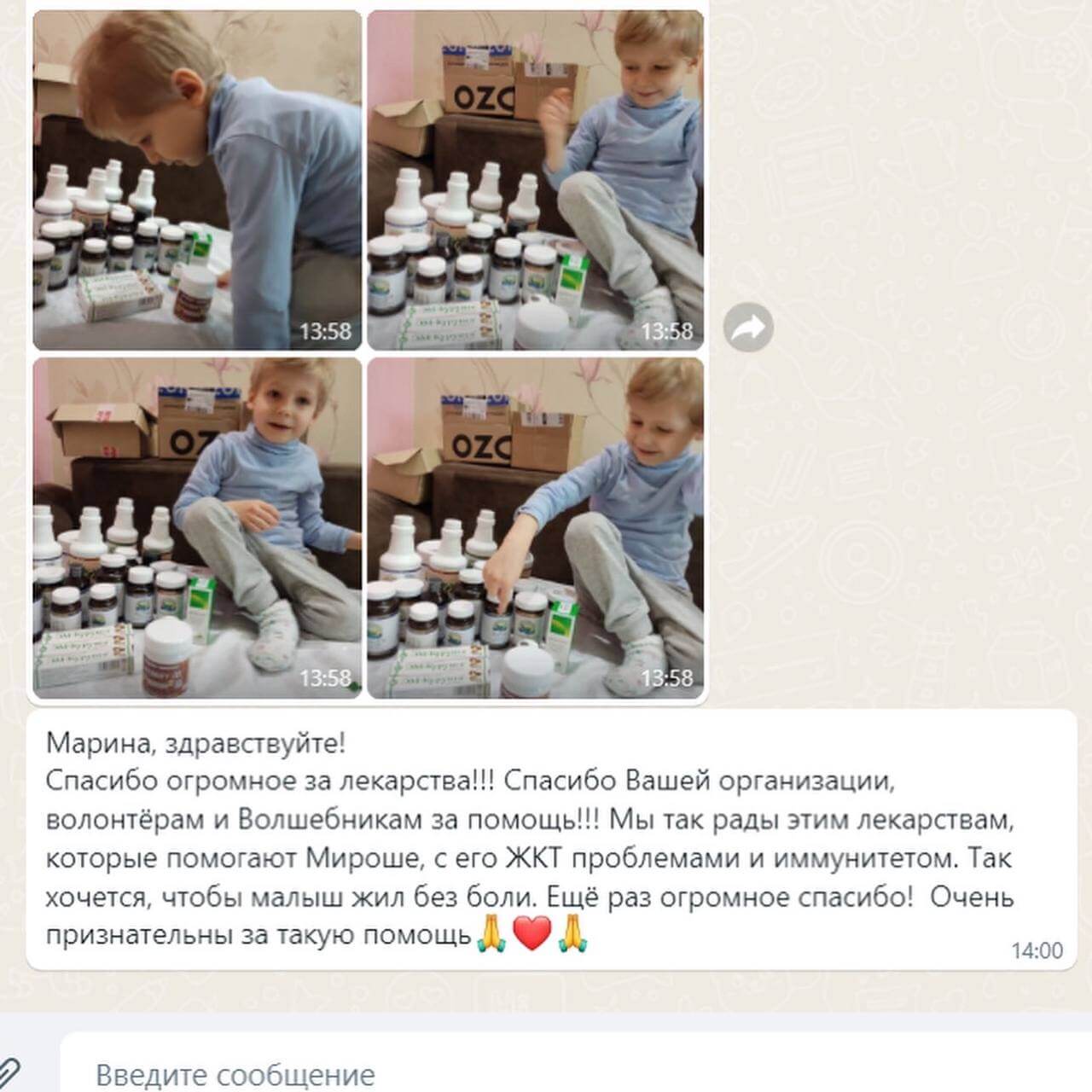Tap the attach paperclip icon
The image size is (1092, 1092).
tap(9, 1072)
